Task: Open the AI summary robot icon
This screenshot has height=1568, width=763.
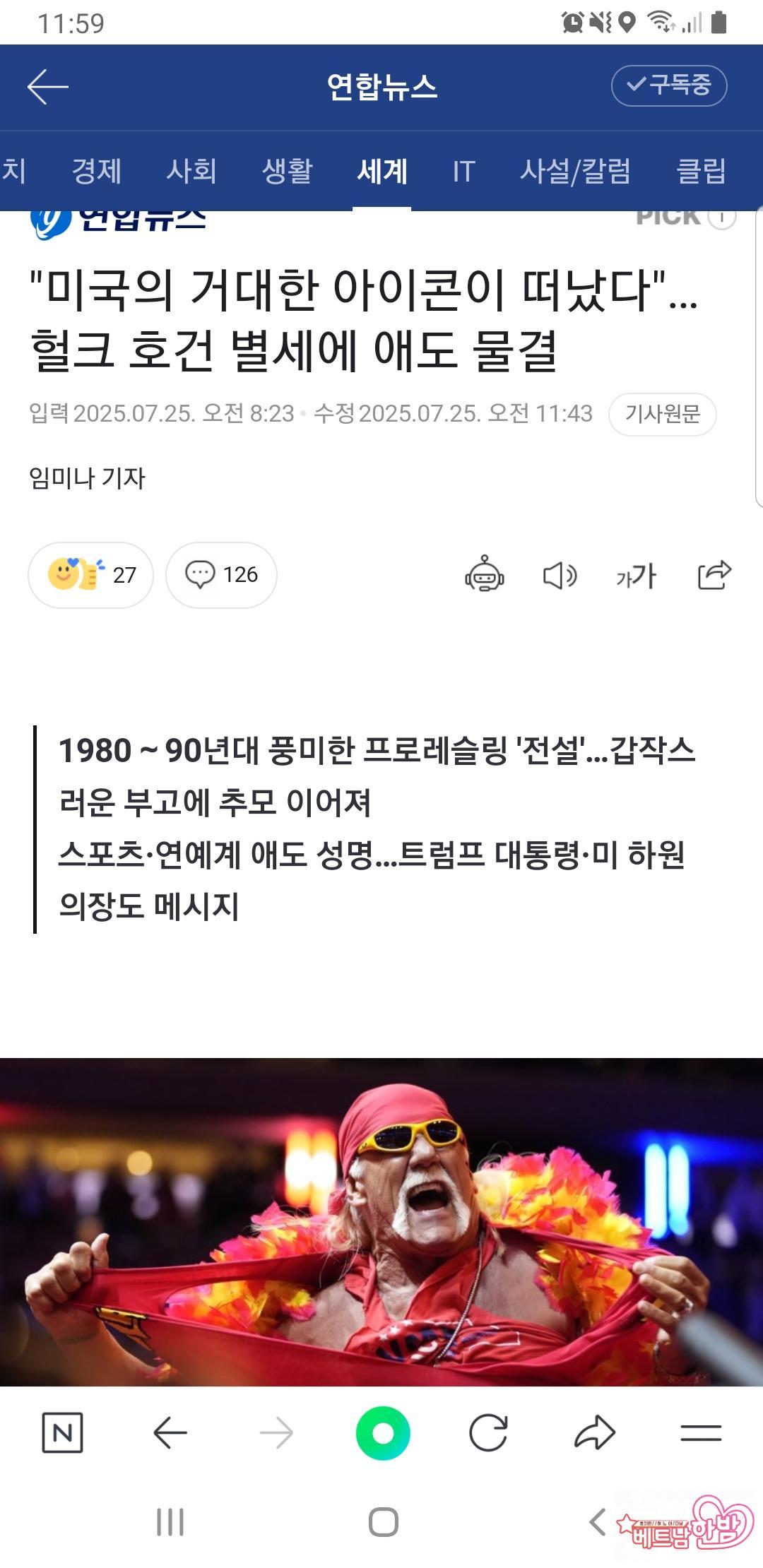Action: tap(484, 575)
